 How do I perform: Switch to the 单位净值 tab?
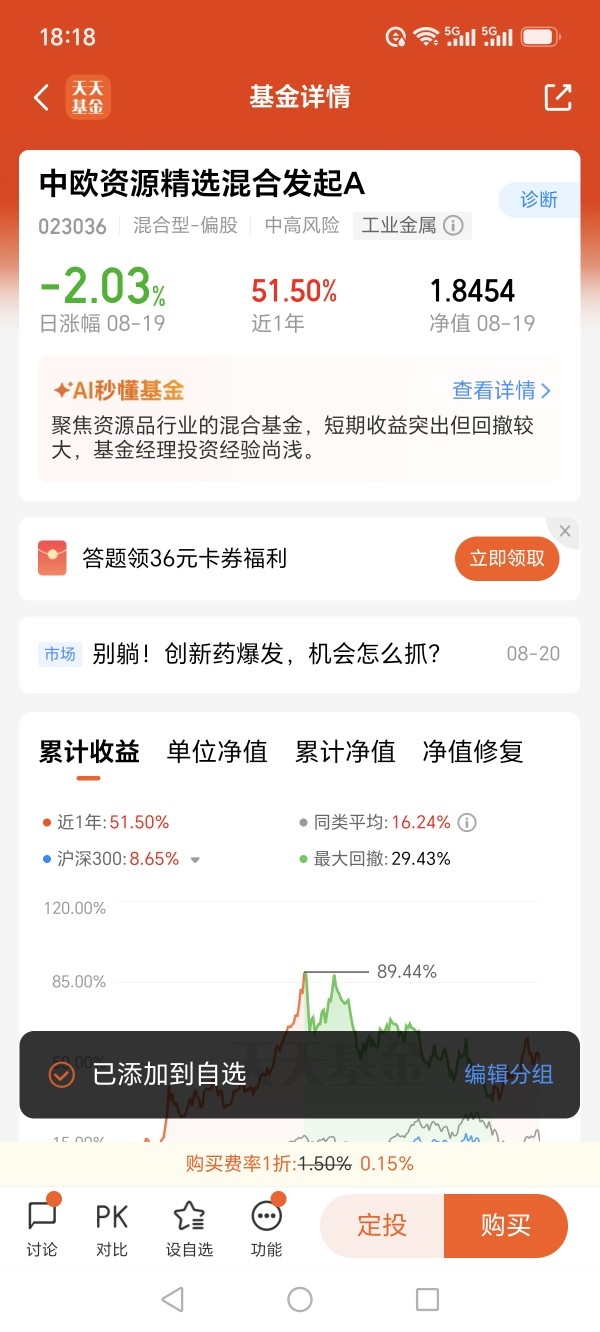click(217, 752)
